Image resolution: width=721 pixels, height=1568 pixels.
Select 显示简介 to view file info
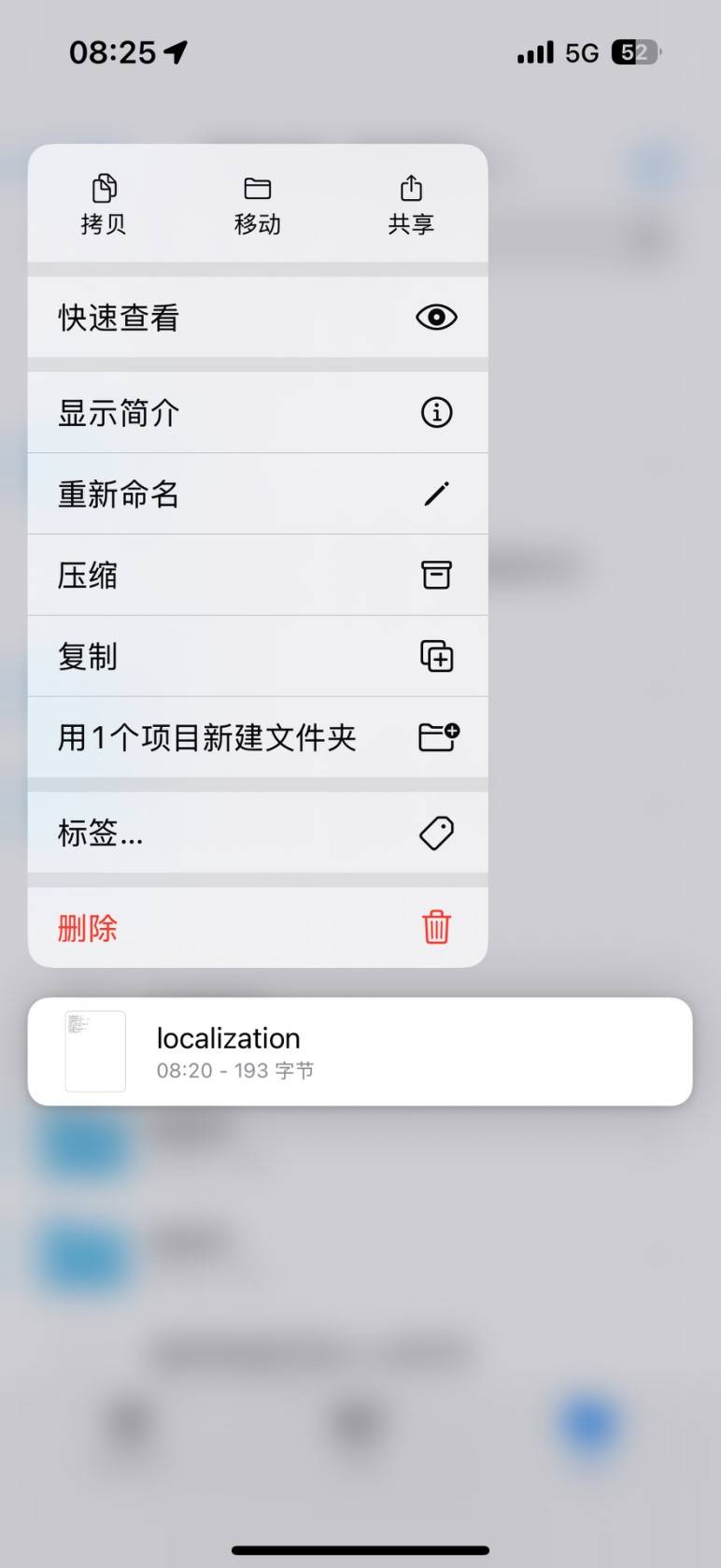click(x=258, y=413)
